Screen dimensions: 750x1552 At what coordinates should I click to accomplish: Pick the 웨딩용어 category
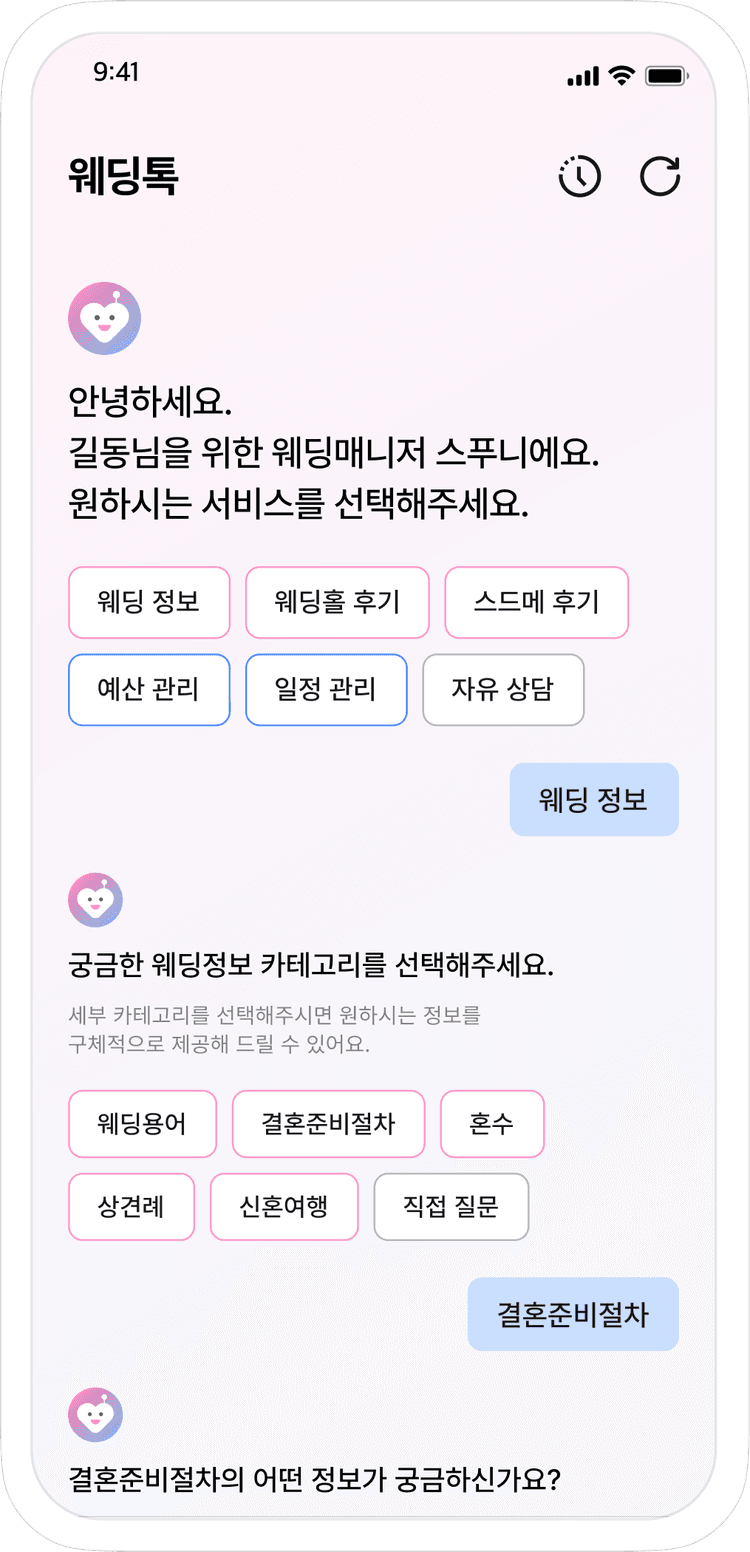pos(142,1123)
